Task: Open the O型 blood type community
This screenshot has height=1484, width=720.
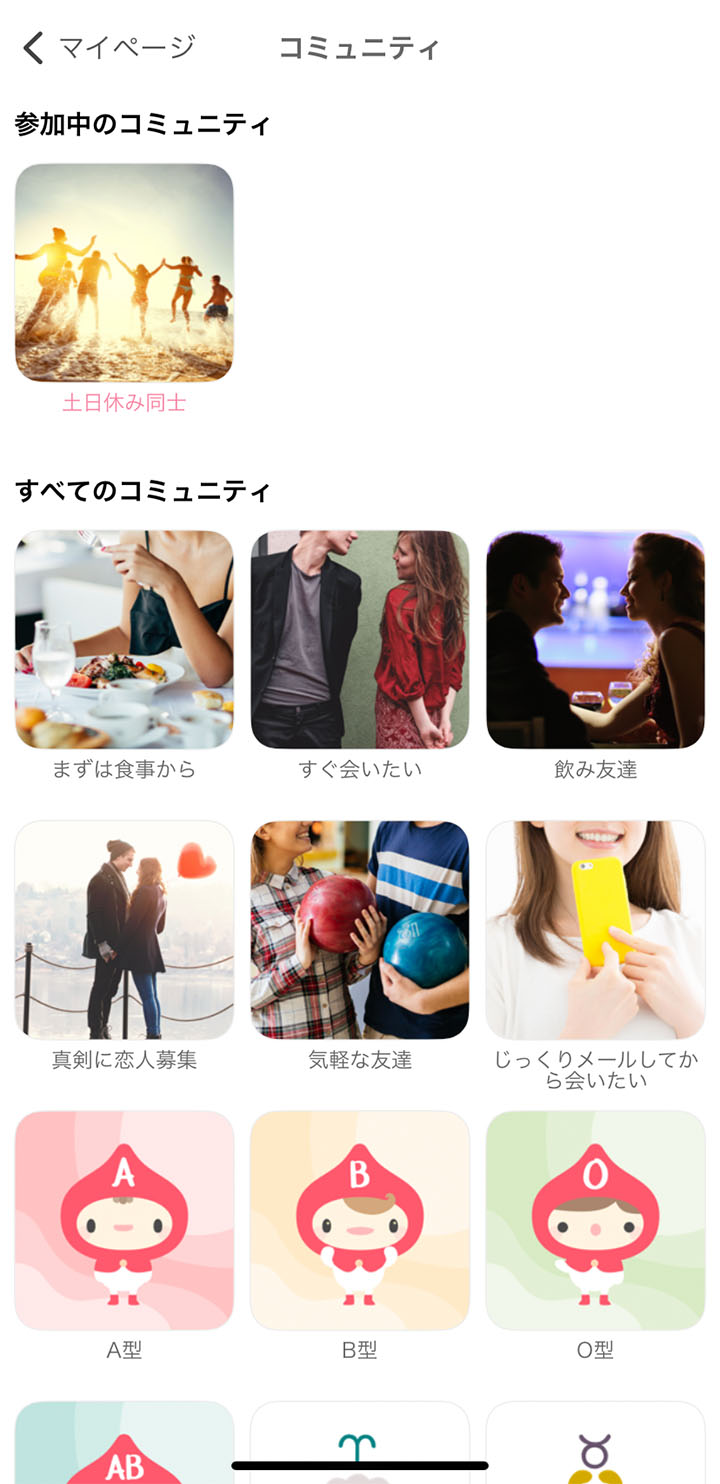Action: click(596, 1220)
